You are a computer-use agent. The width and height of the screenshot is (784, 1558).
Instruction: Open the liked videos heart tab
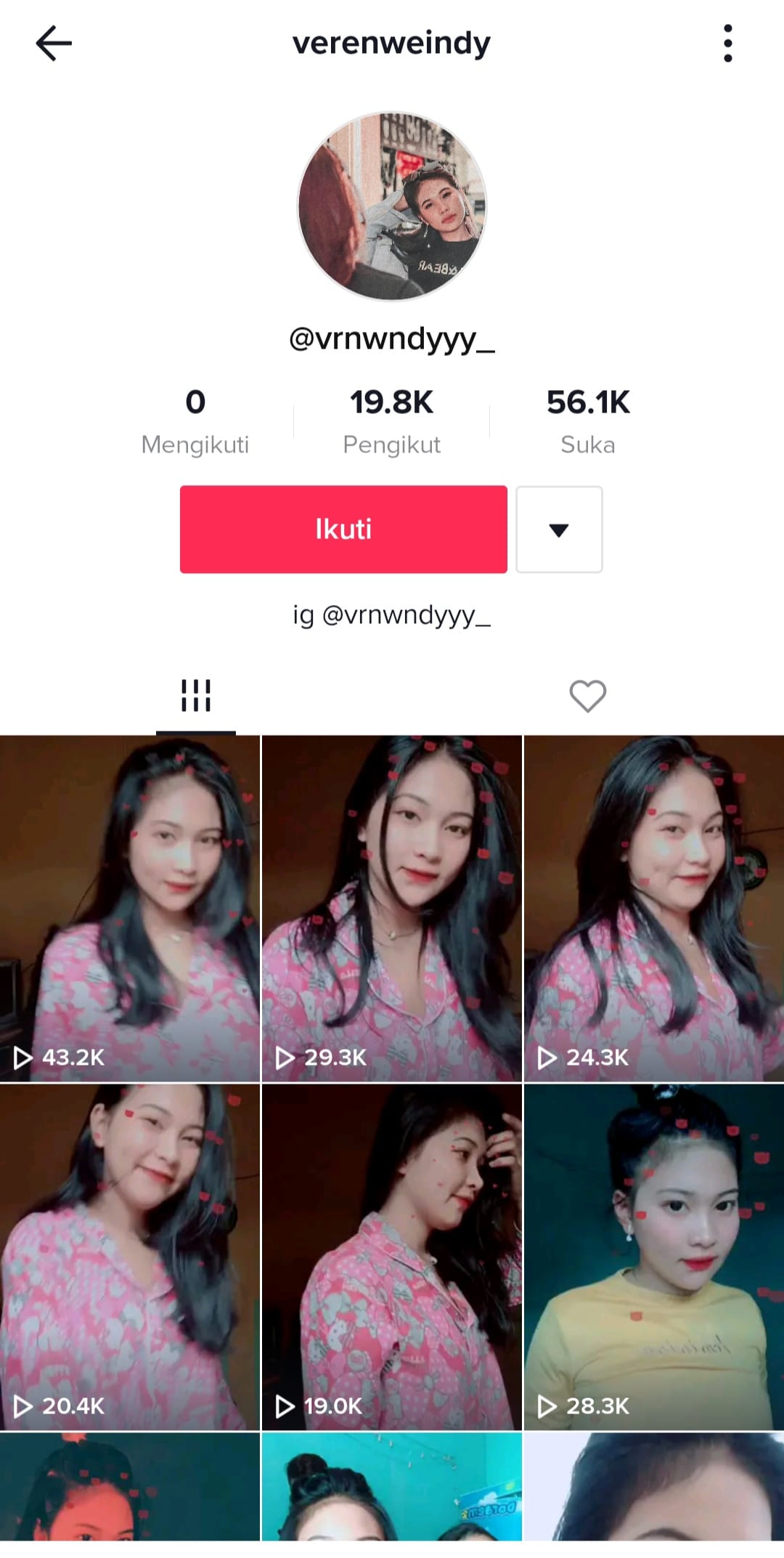click(587, 696)
